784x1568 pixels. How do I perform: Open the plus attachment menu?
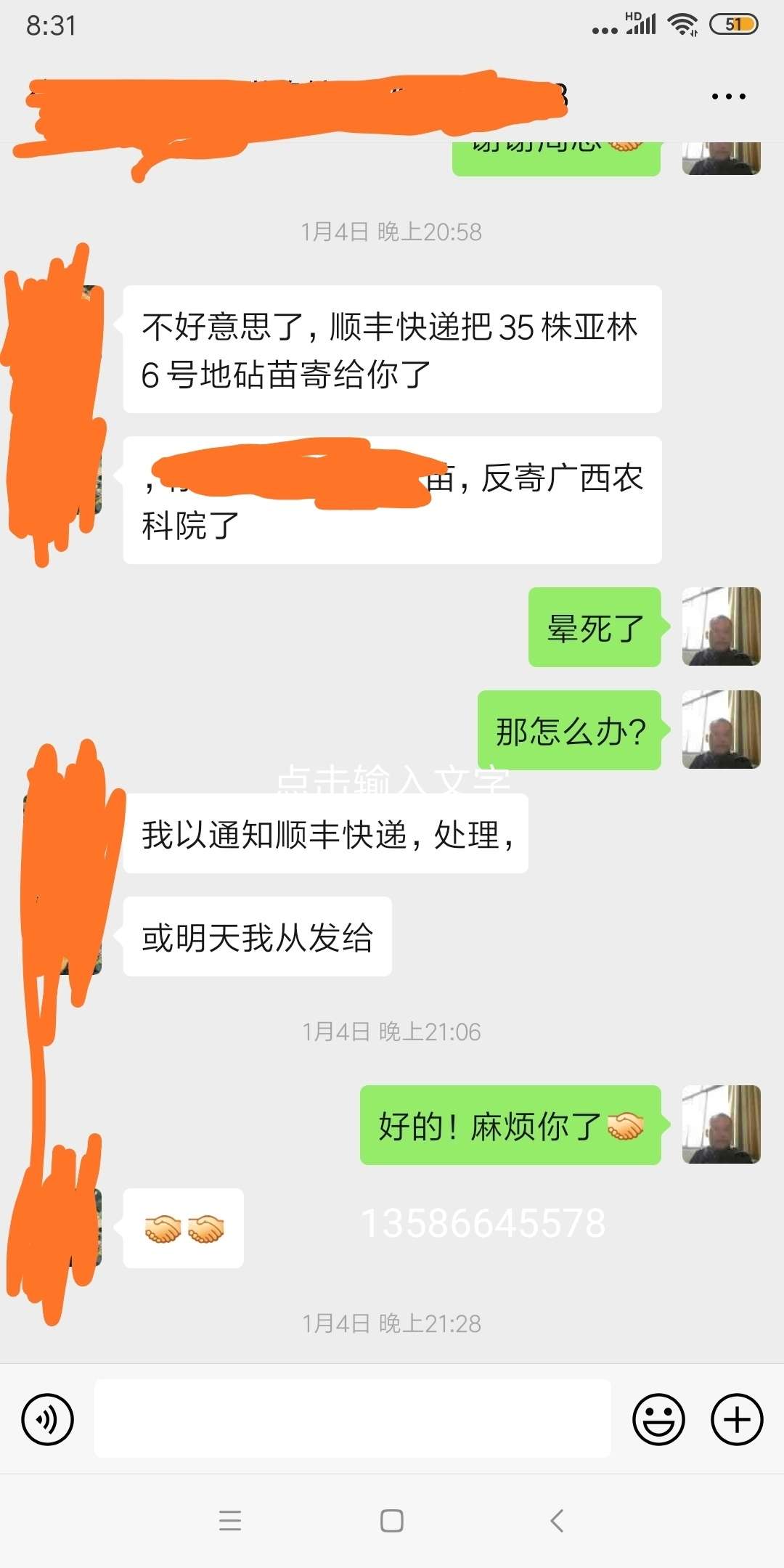tap(737, 1419)
